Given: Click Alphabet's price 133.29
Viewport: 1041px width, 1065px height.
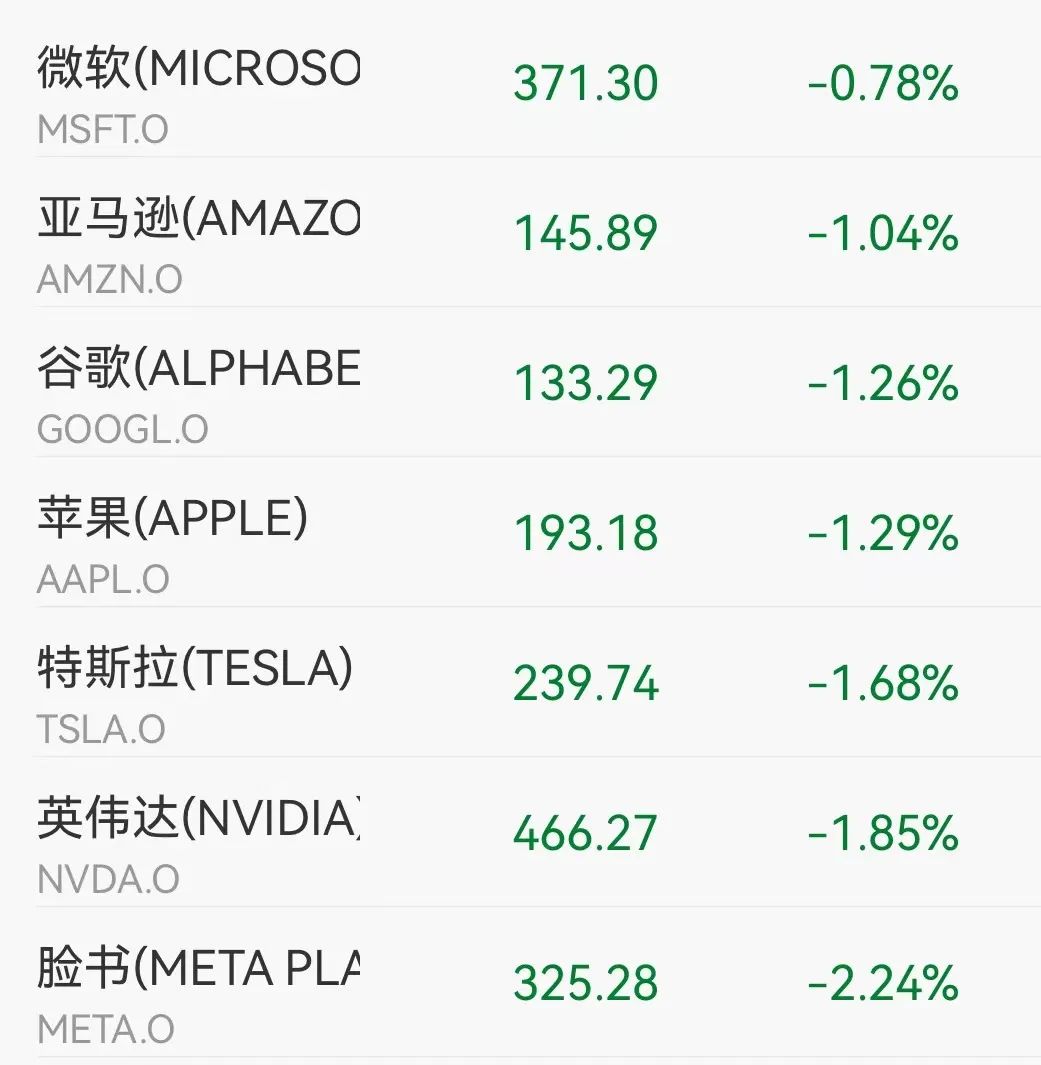Looking at the screenshot, I should click(585, 383).
